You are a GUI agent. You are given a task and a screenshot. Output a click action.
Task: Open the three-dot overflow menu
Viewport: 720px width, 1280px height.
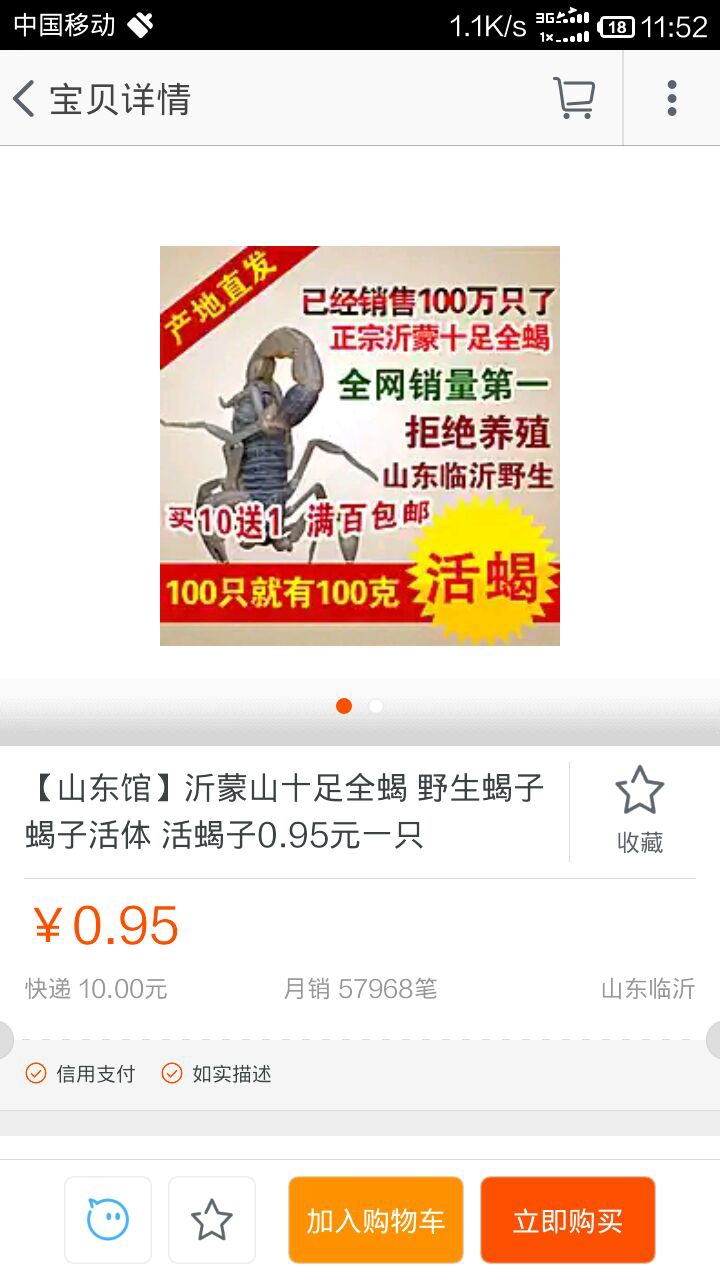point(671,98)
